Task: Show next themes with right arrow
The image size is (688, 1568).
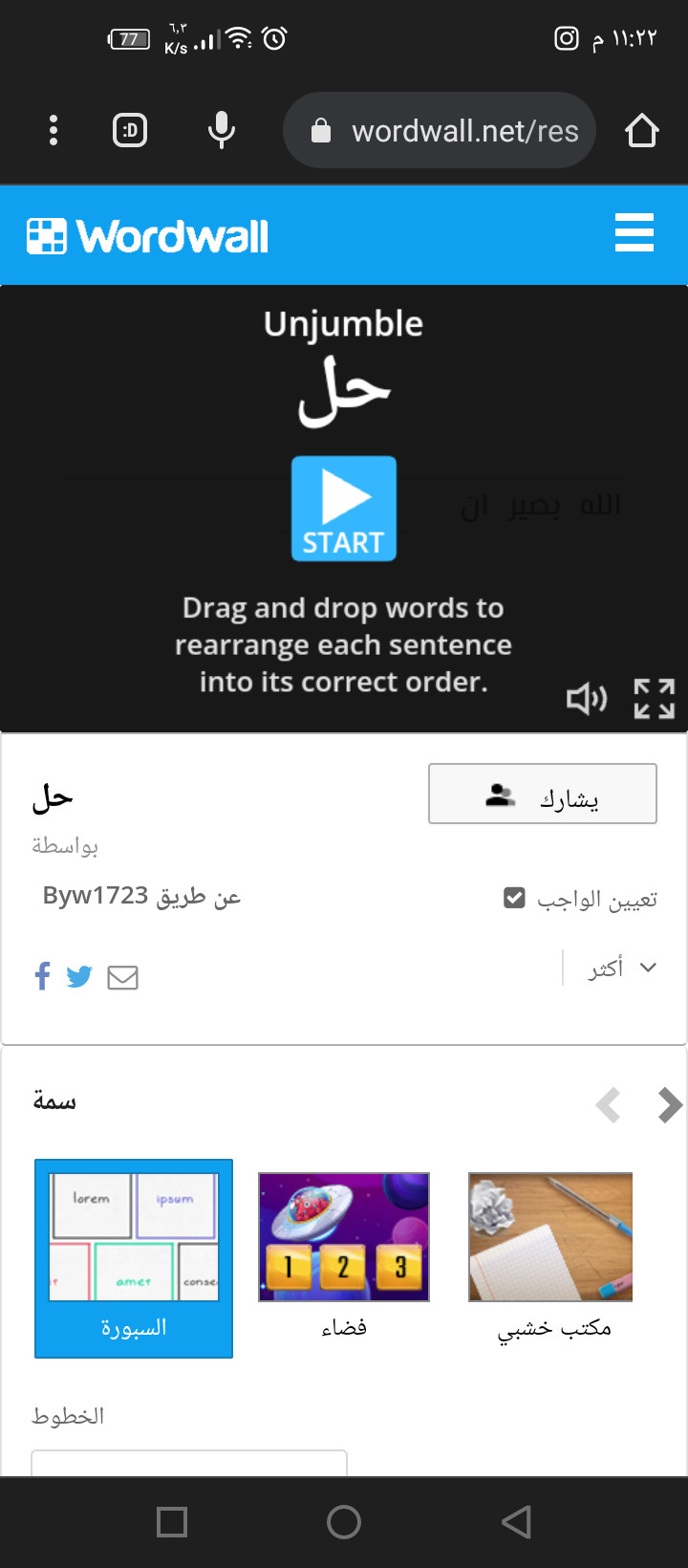Action: [670, 1105]
